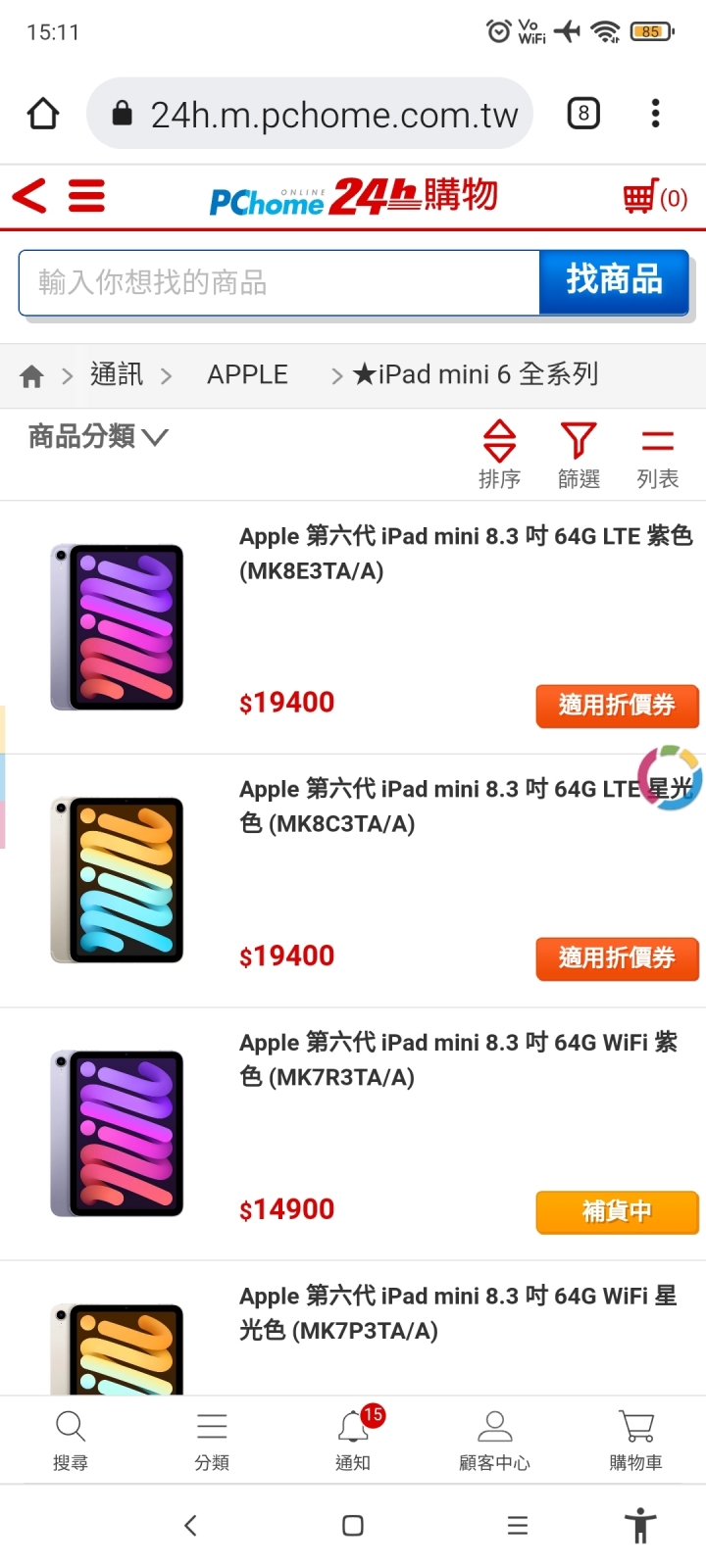Open iPad mini 64G LTE 紫色 product
Viewport: 706px width, 1568px height.
pos(465,553)
